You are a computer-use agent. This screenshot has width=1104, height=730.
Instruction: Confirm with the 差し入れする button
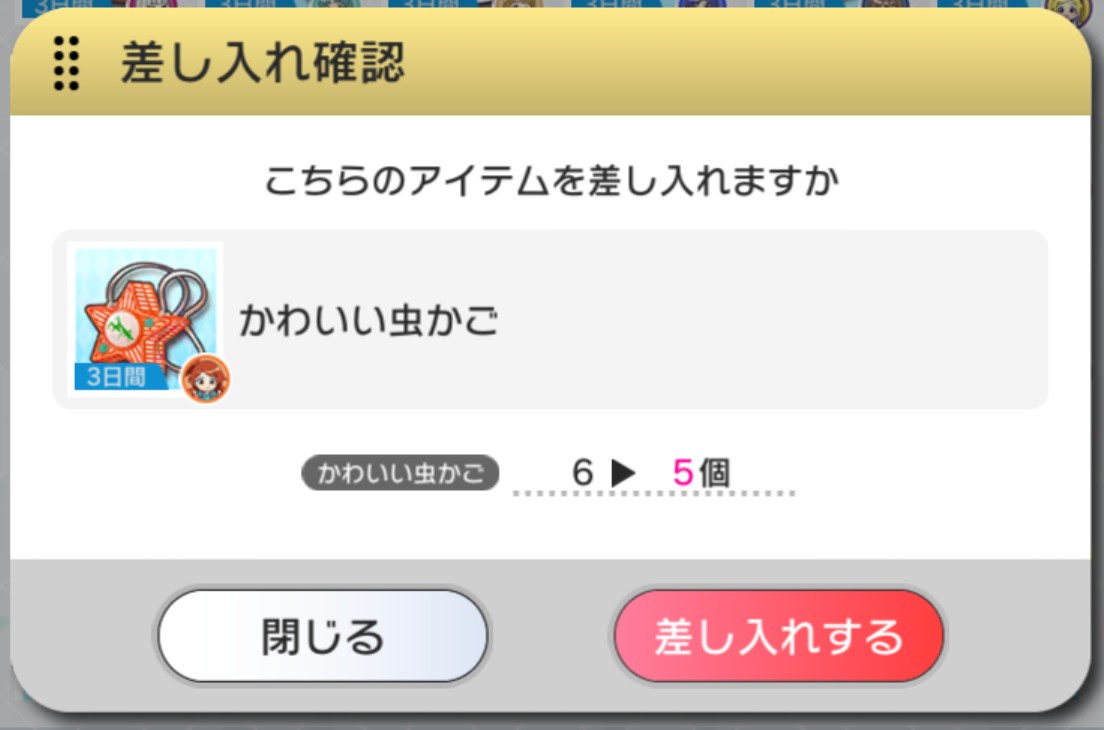[x=778, y=637]
